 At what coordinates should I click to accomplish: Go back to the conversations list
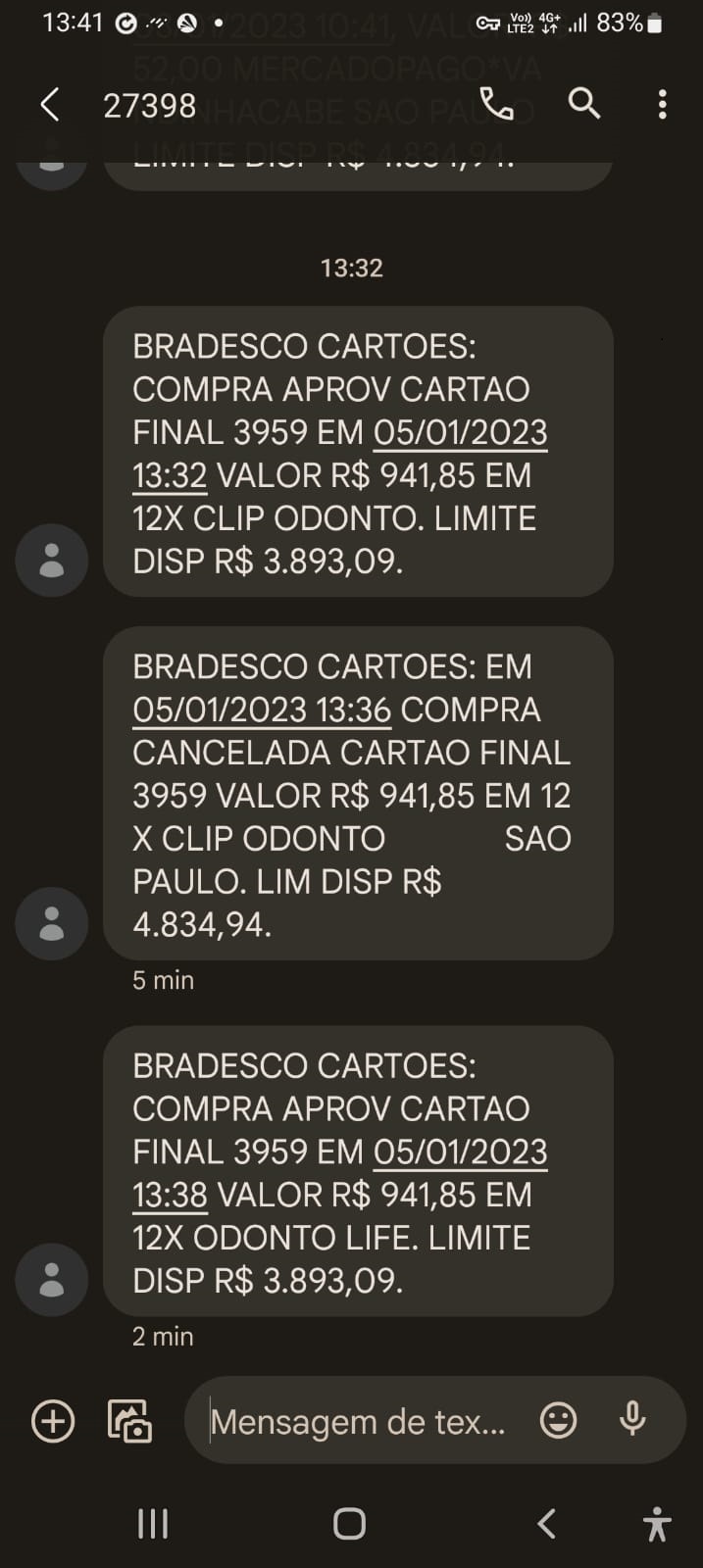pyautogui.click(x=50, y=105)
